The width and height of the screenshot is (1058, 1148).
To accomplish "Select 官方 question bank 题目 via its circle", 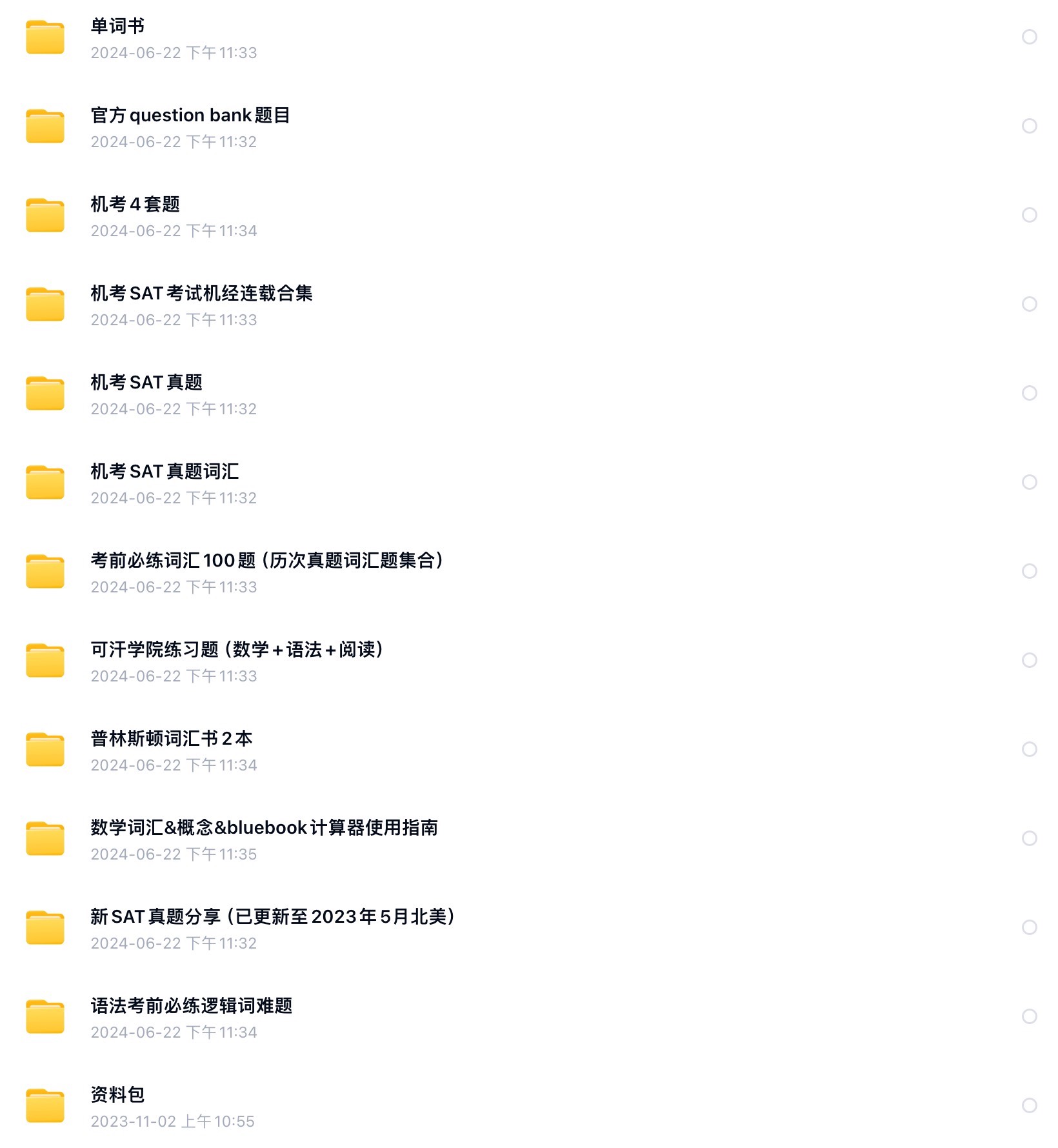I will click(1030, 126).
